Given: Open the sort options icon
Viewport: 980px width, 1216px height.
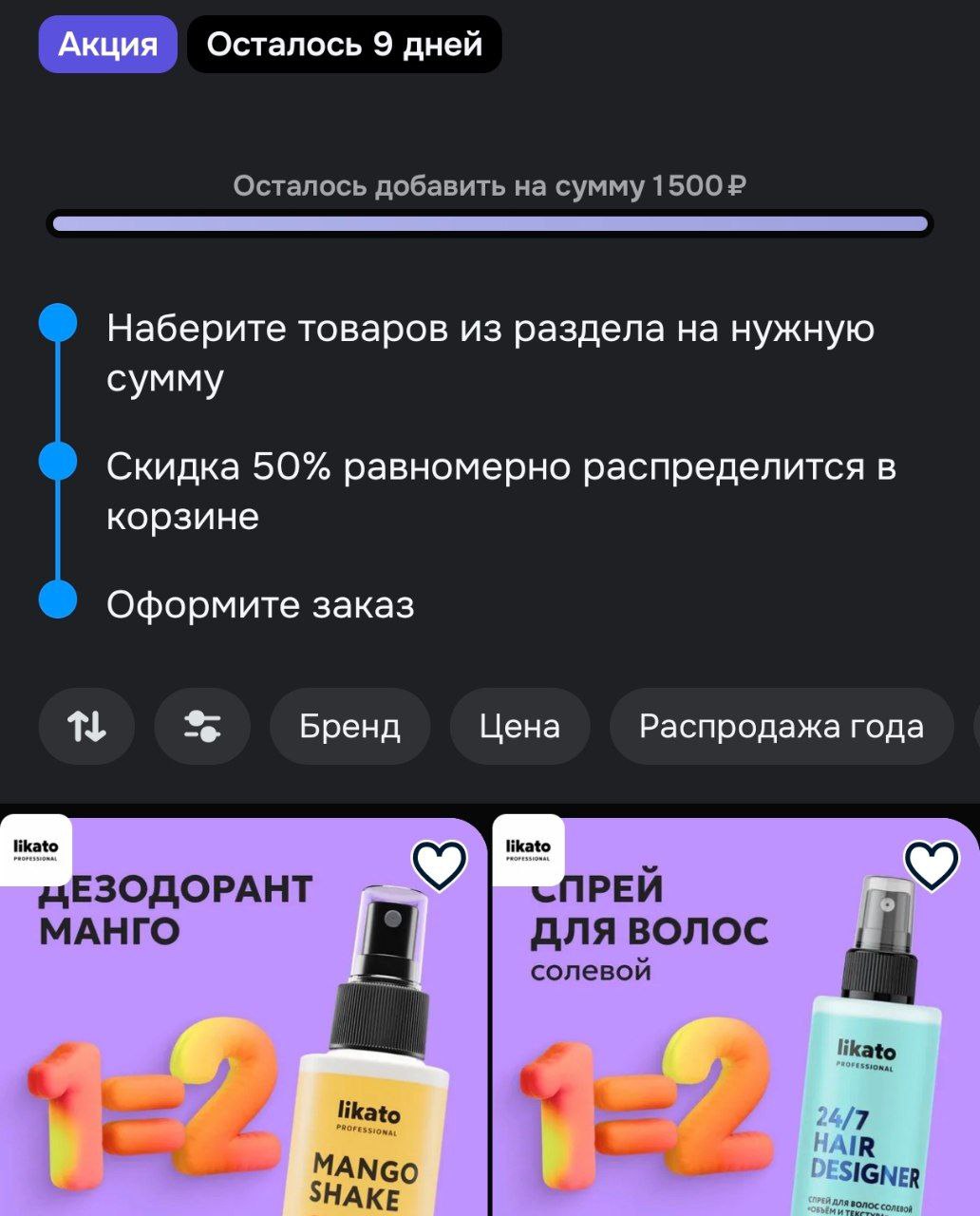Looking at the screenshot, I should [x=86, y=727].
